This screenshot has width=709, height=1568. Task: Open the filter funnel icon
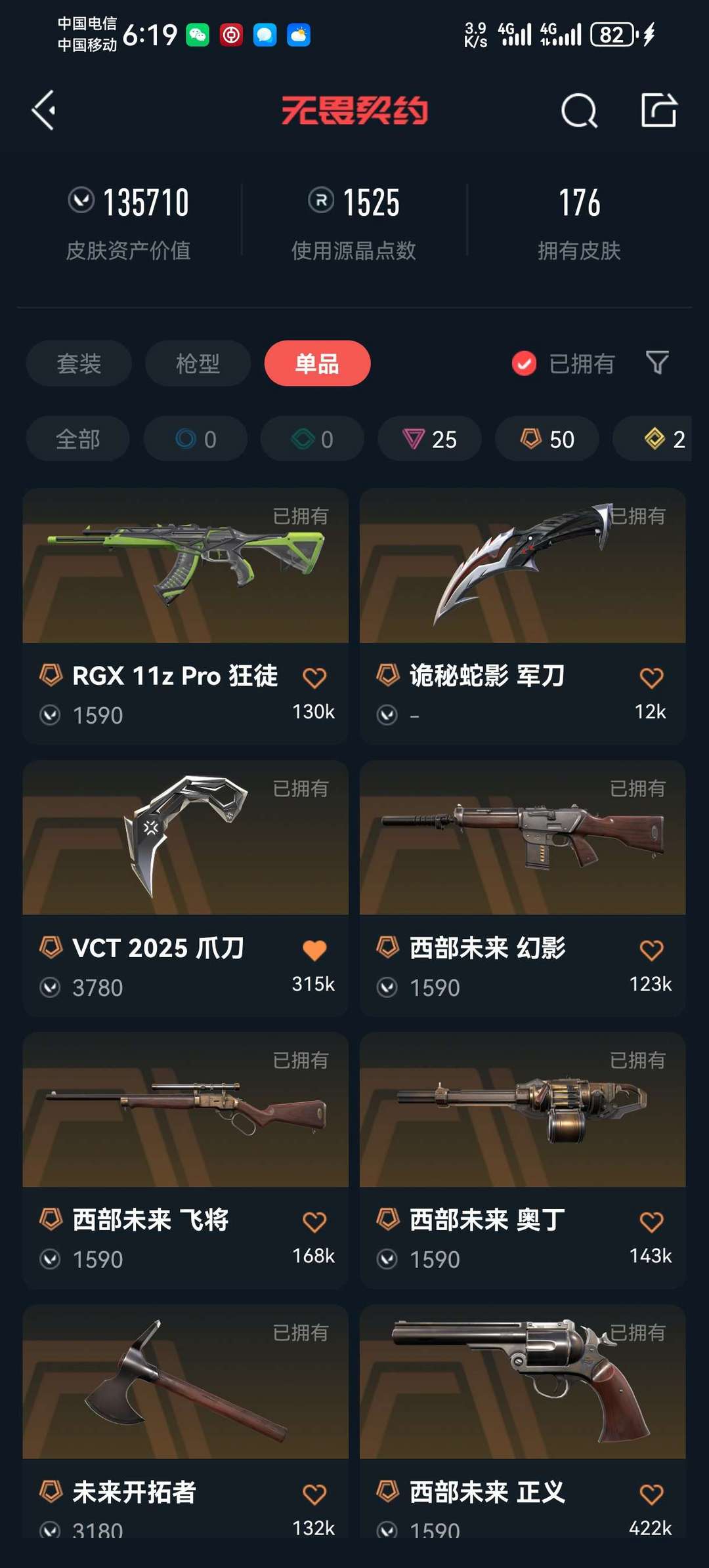657,362
